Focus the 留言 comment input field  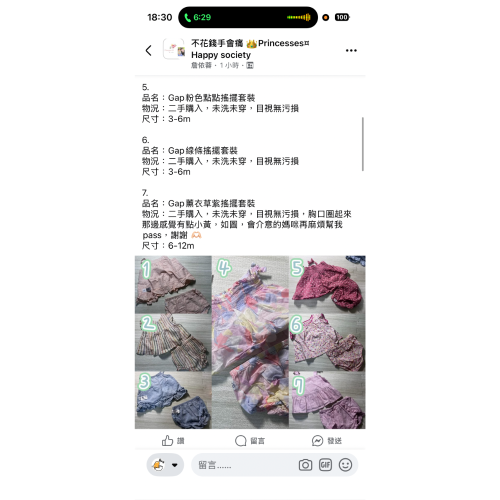pyautogui.click(x=243, y=465)
